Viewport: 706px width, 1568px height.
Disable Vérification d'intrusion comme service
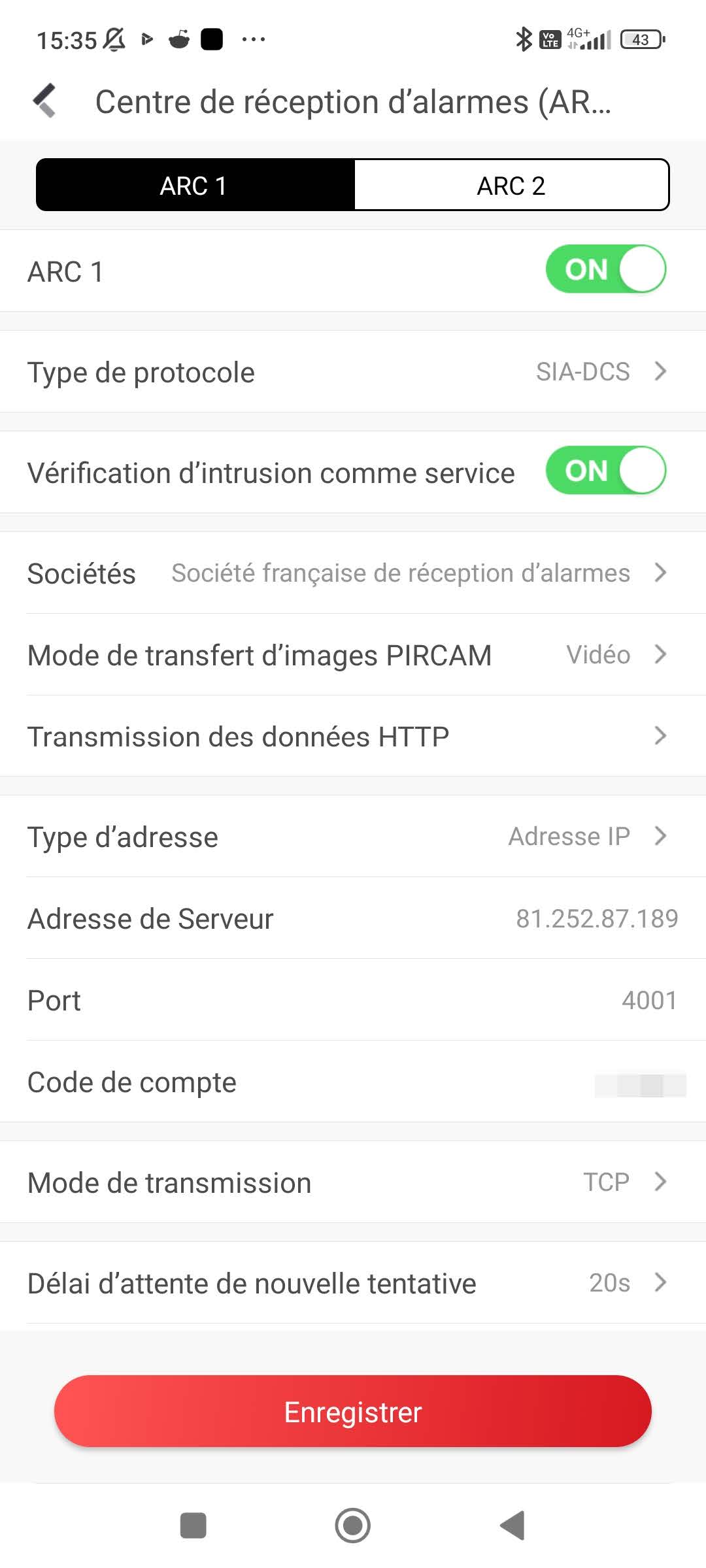coord(605,471)
